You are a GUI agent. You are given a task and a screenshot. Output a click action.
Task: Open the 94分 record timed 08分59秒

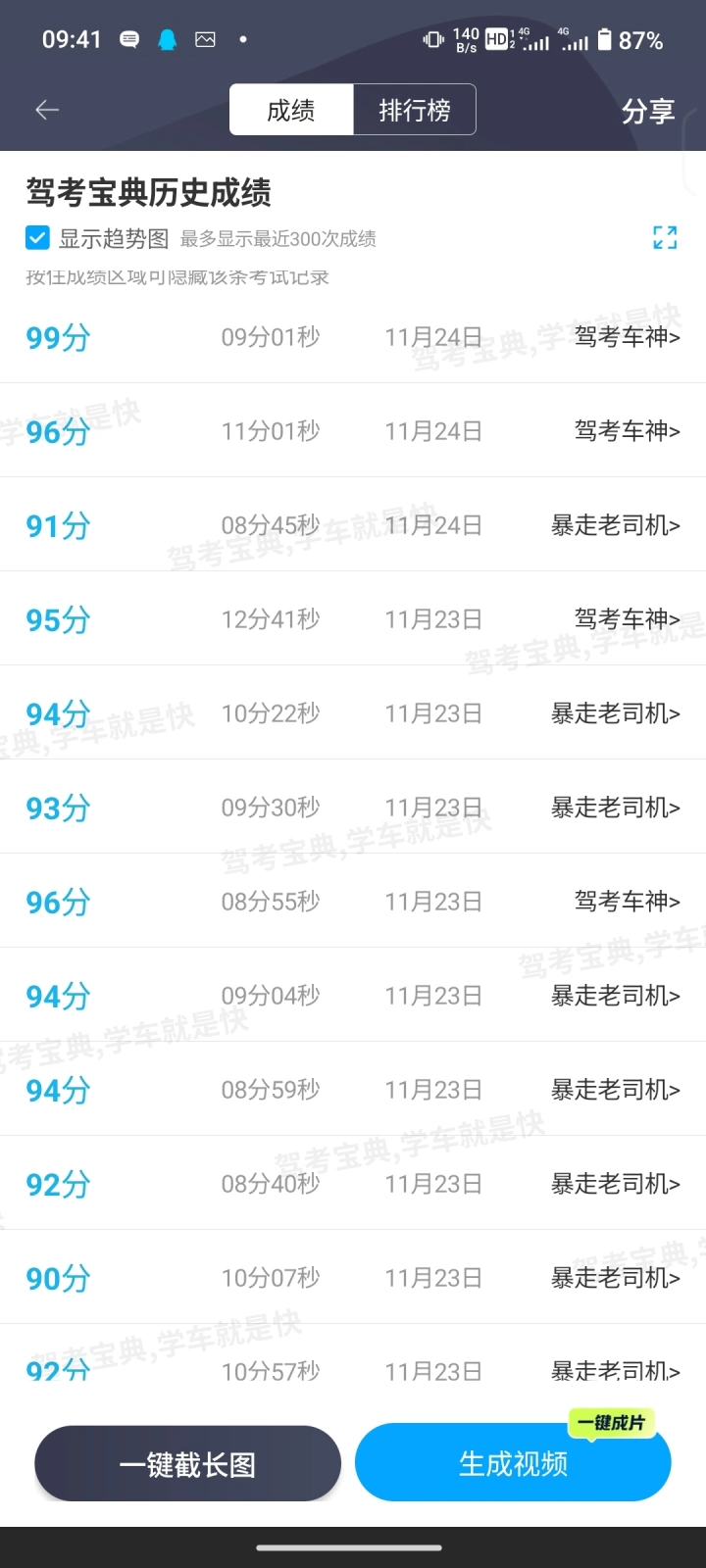click(x=353, y=1090)
